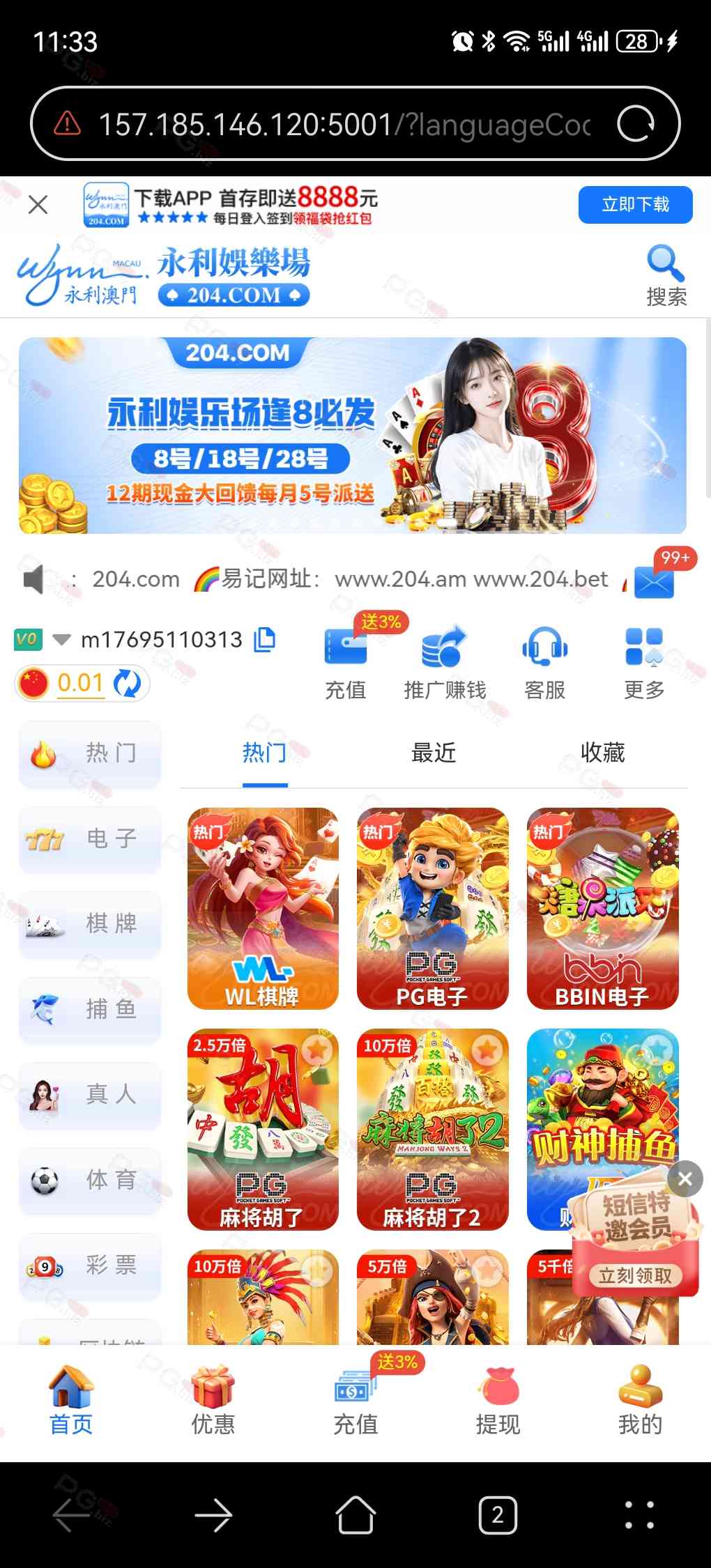Close the 短信特邀会员 popup
The width and height of the screenshot is (711, 1568).
click(685, 1178)
